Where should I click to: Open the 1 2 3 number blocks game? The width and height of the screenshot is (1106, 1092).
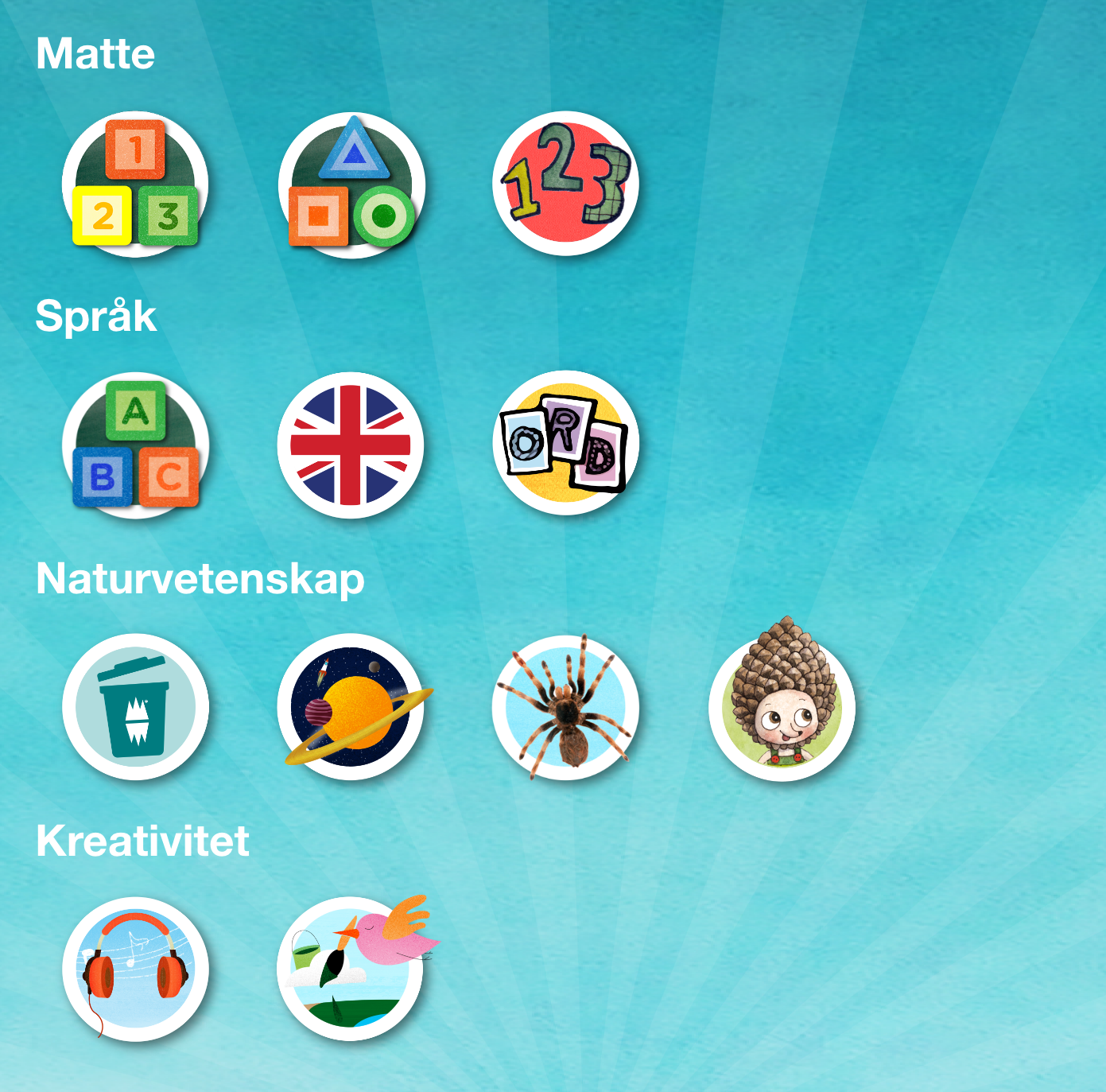pos(135,184)
